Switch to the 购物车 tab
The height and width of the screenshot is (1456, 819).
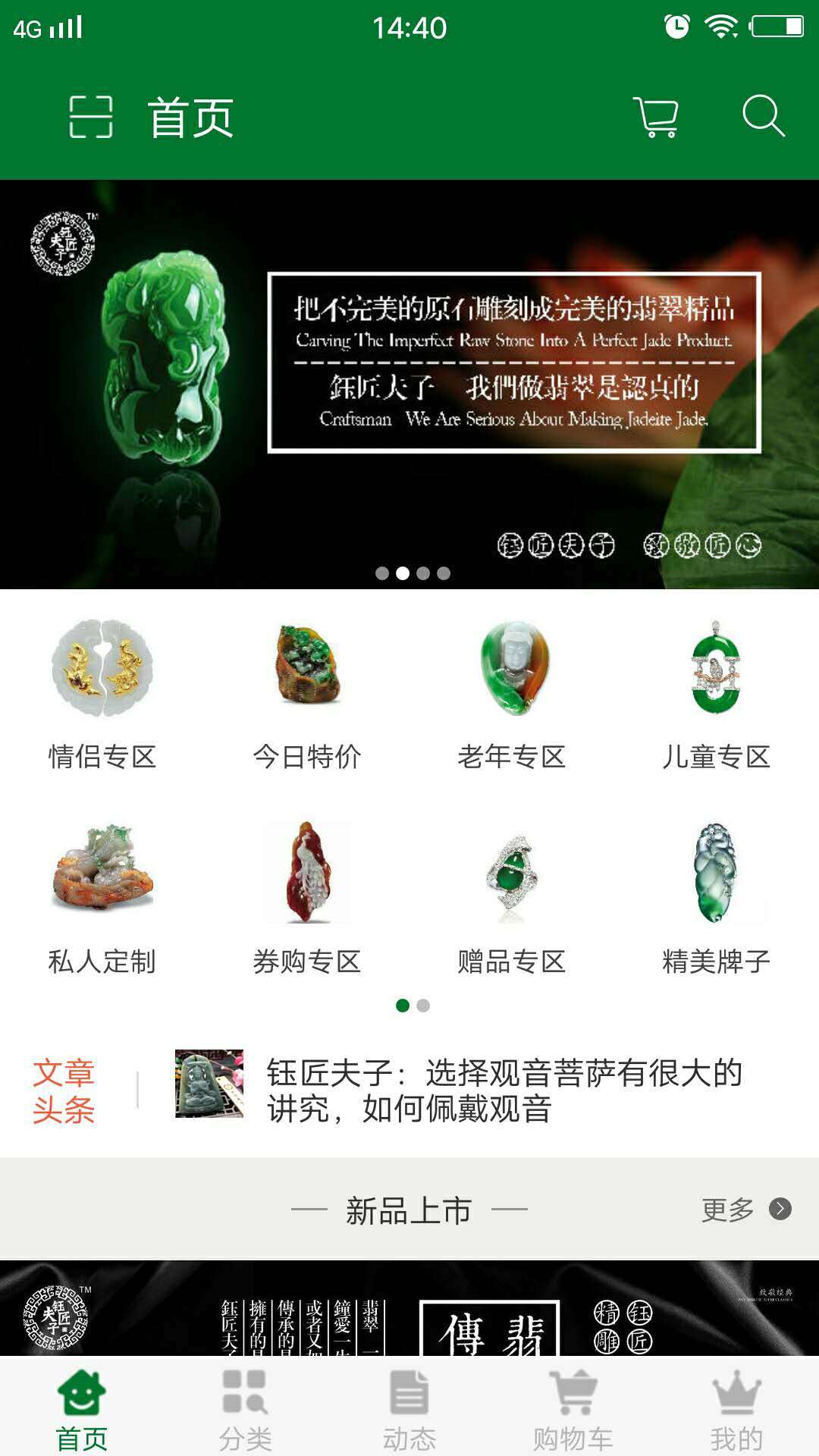pos(573,1409)
